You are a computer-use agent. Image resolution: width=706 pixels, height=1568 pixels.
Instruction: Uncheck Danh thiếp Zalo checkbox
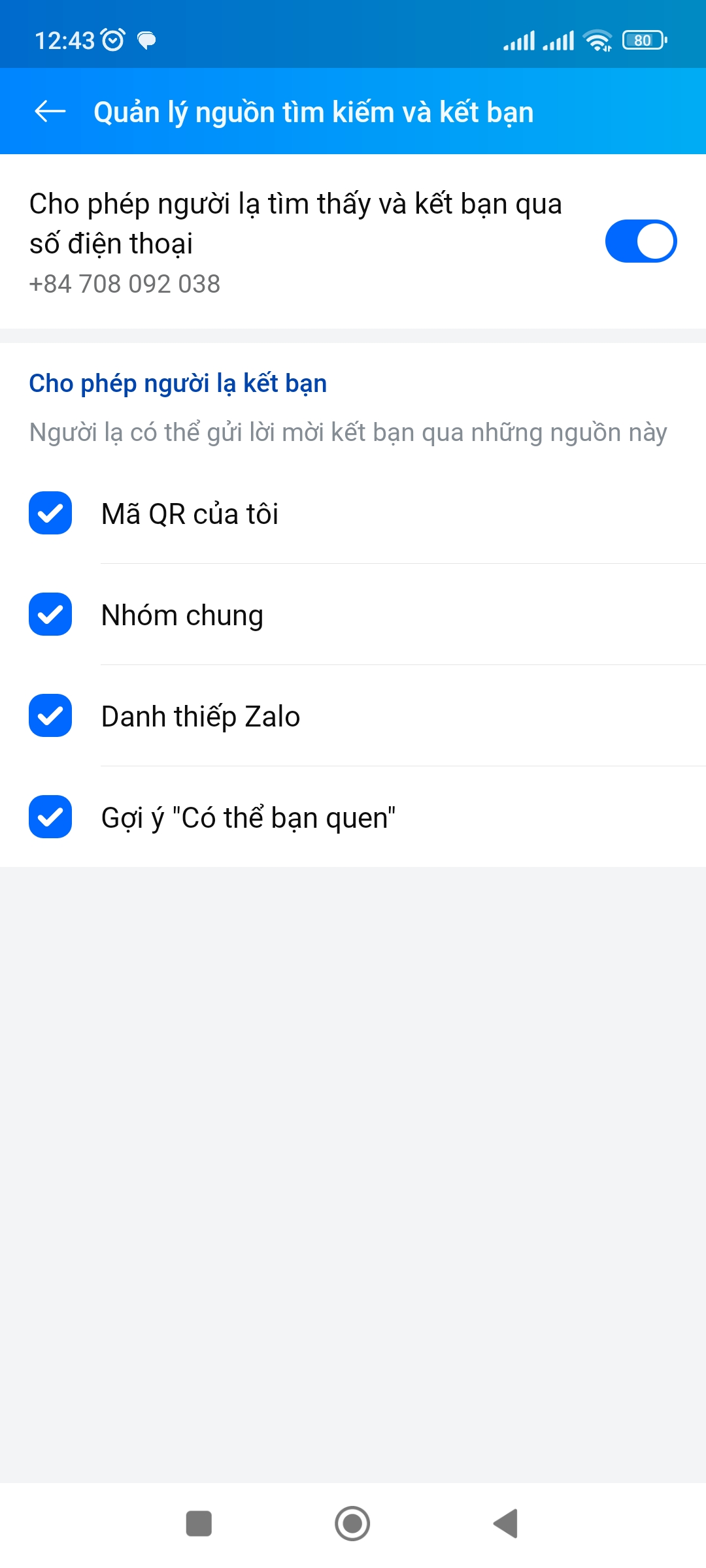(x=50, y=715)
